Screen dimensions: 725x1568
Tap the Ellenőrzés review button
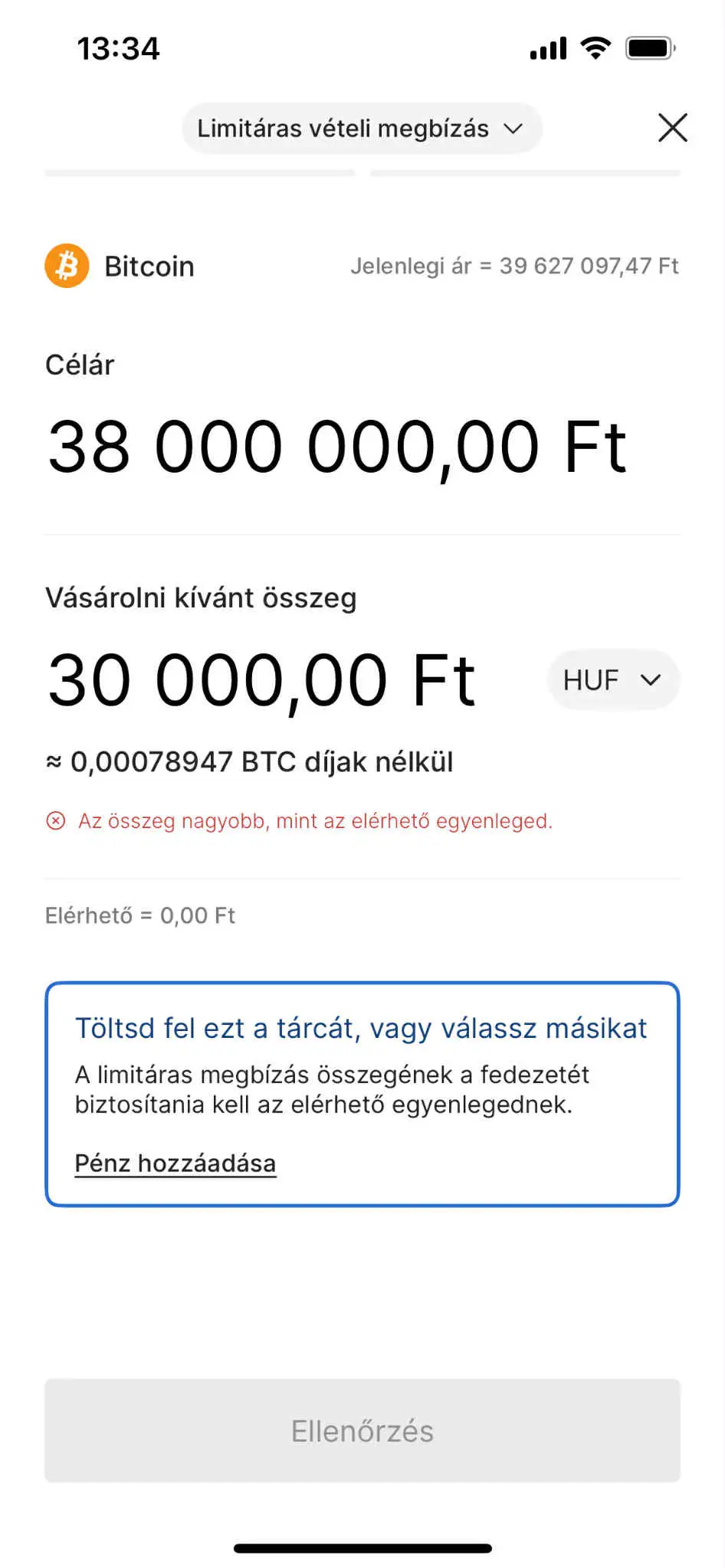point(362,1430)
